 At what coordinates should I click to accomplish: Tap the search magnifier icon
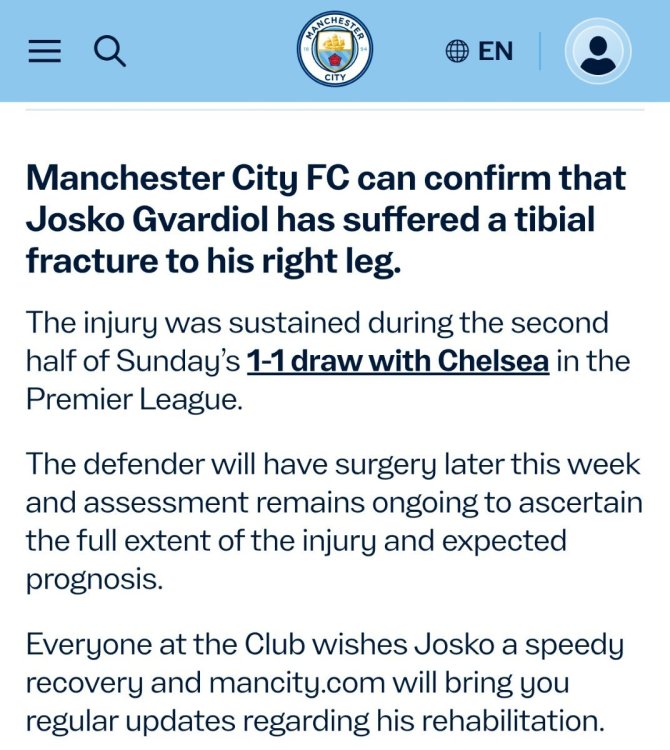[110, 51]
